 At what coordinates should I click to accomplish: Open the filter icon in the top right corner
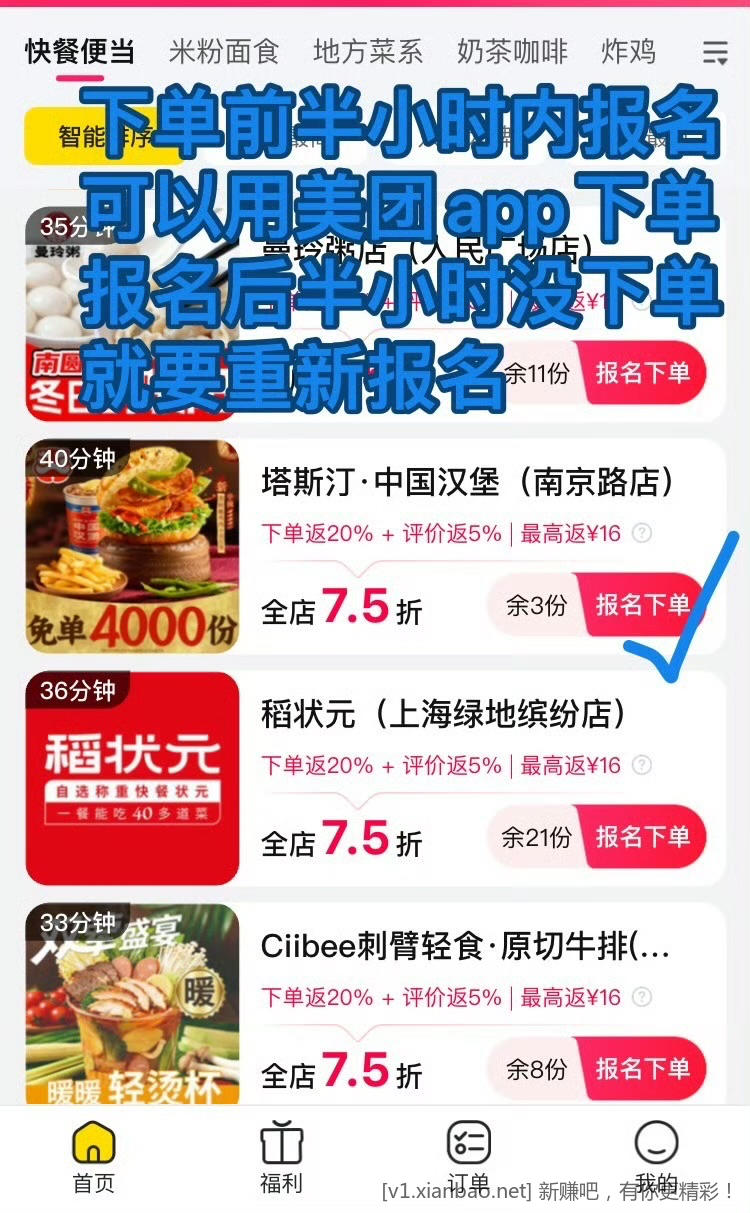[714, 52]
